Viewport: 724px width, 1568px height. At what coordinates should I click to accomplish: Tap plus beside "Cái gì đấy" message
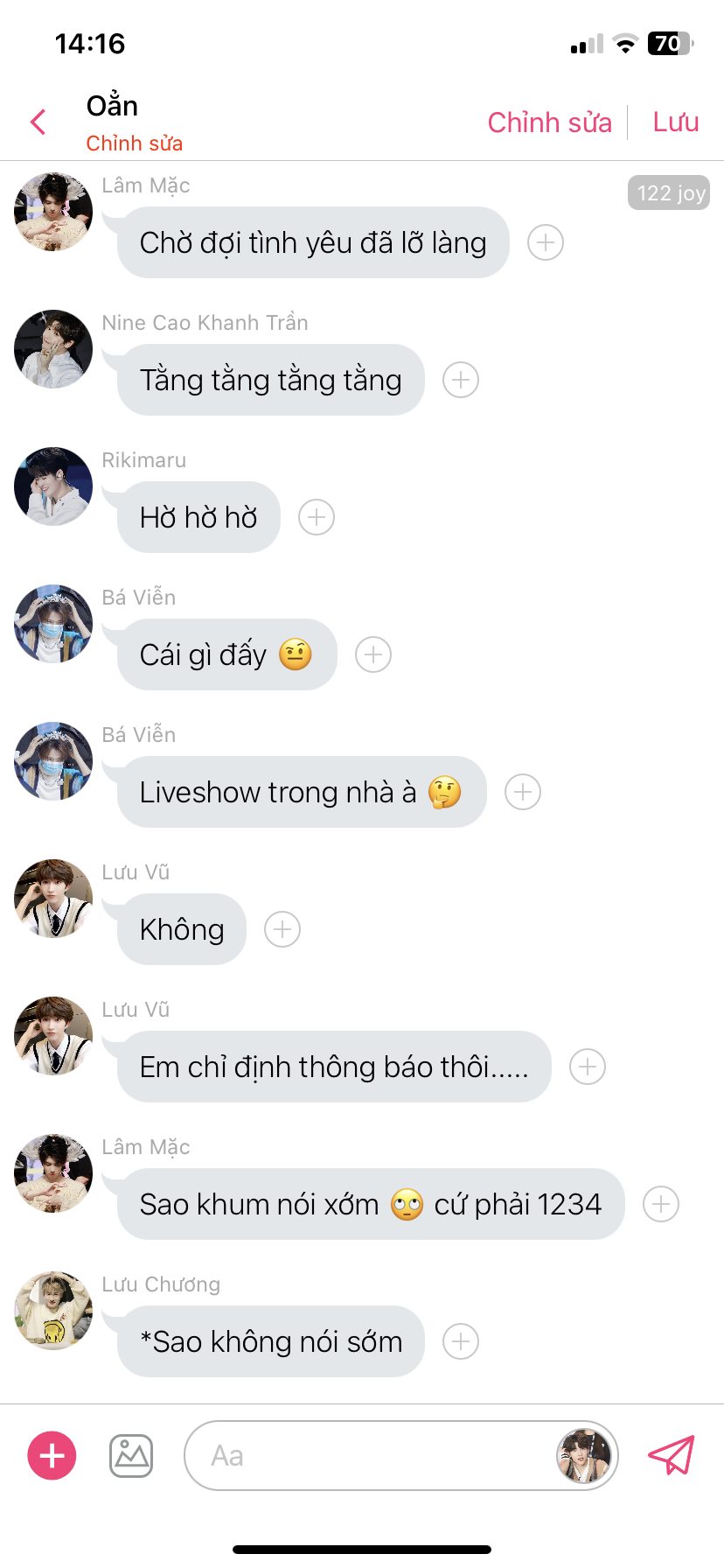pos(373,654)
